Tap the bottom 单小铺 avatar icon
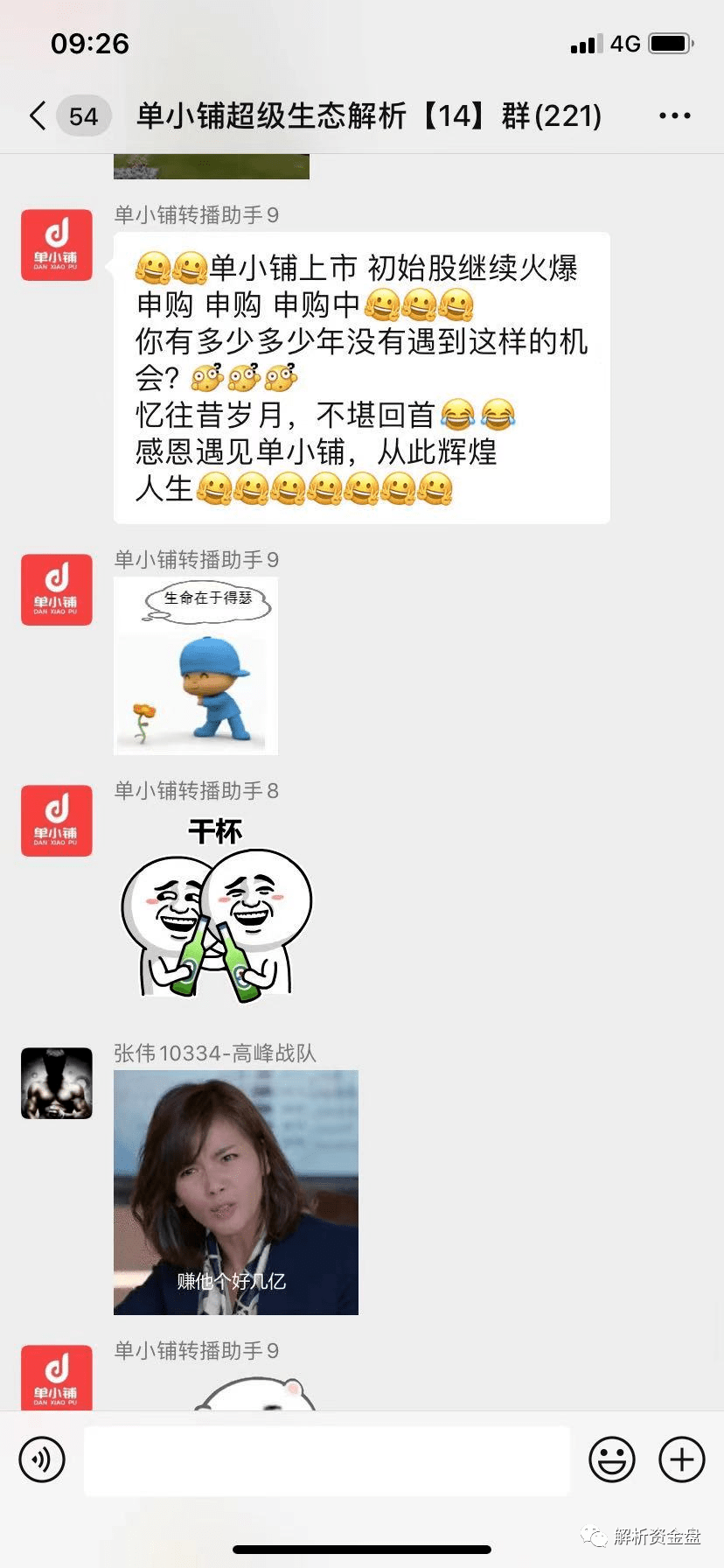Screen dimensions: 724x1568 tap(56, 1377)
